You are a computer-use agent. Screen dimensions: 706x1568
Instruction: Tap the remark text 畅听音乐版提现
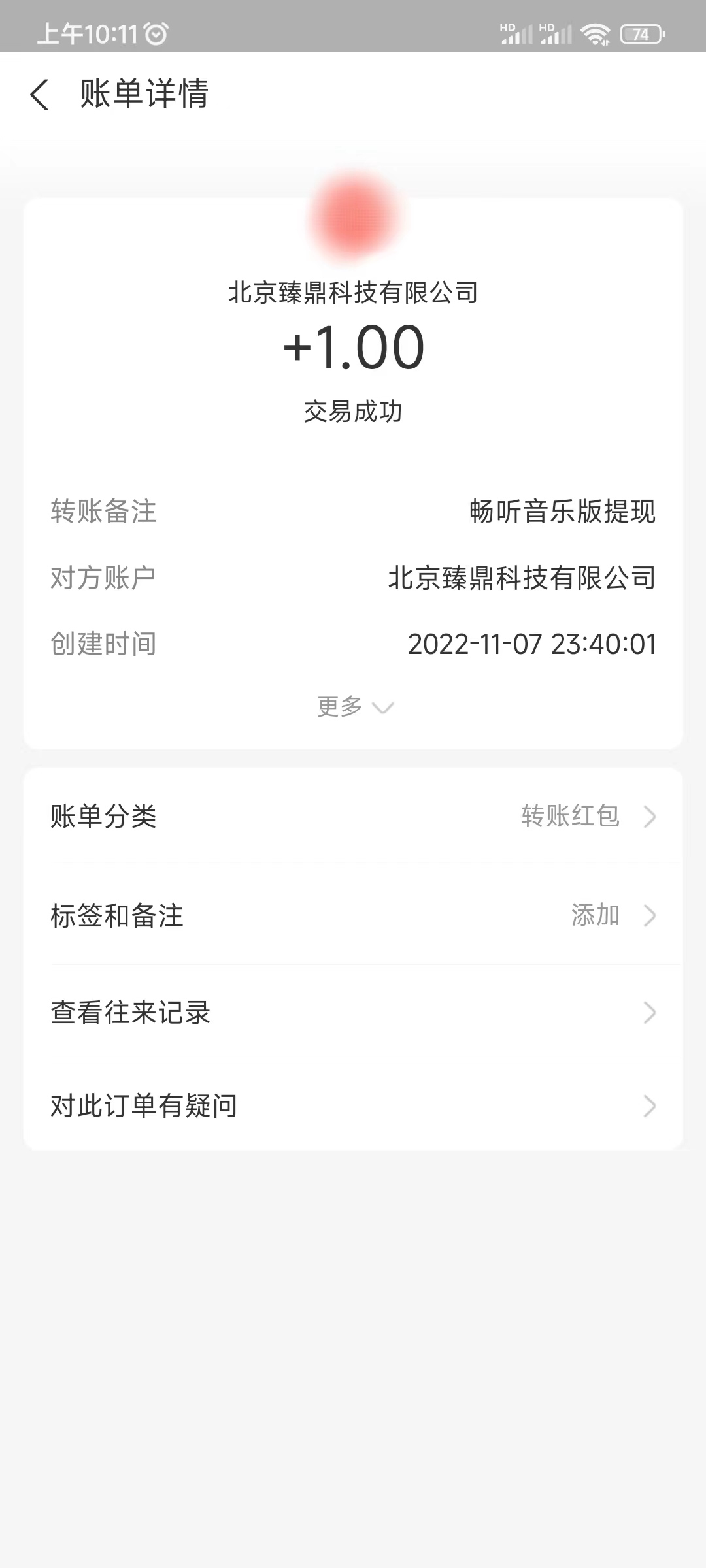point(561,513)
